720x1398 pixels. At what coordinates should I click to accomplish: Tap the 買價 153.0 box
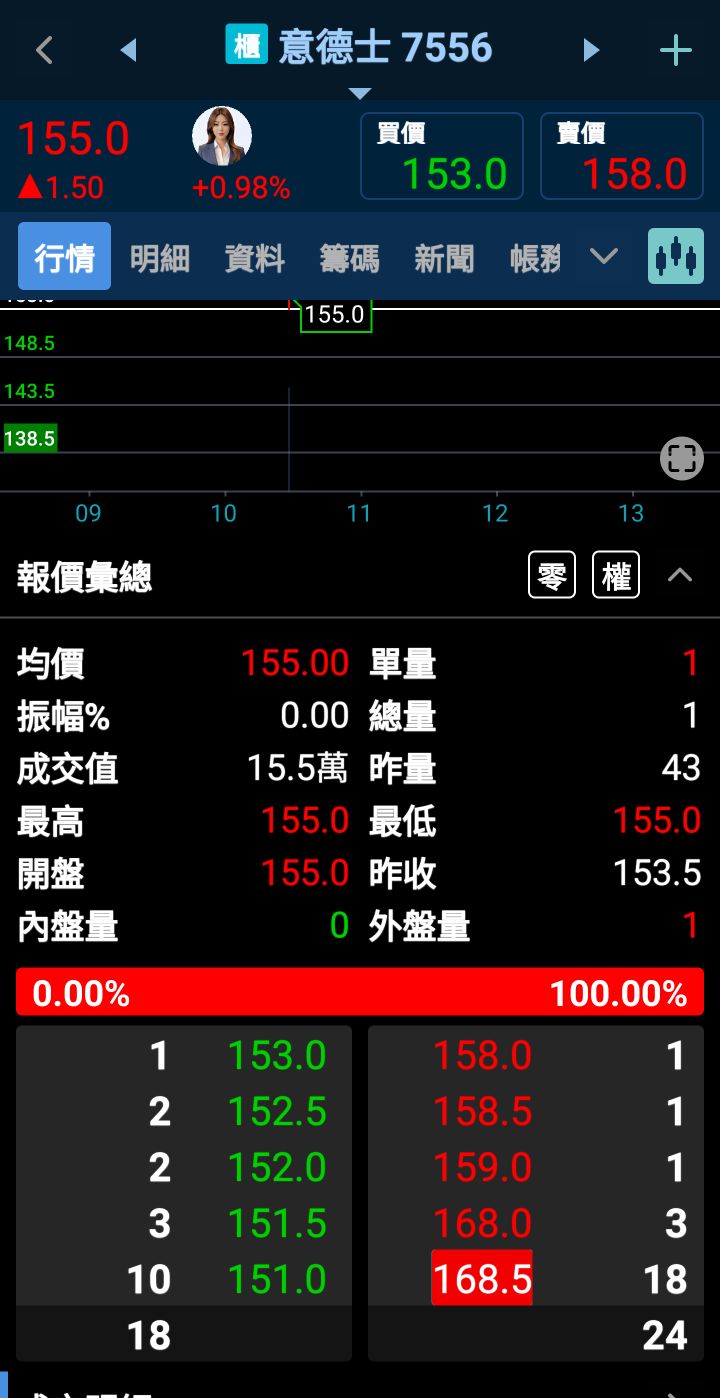pyautogui.click(x=441, y=156)
